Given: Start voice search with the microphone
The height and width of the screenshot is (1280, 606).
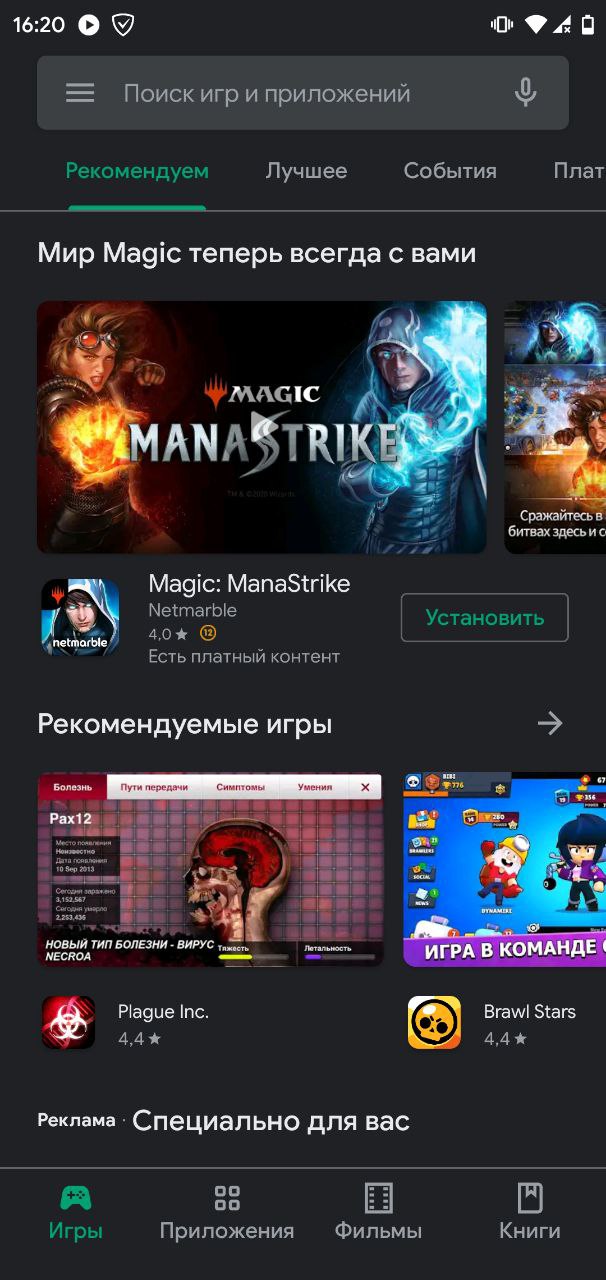Looking at the screenshot, I should pos(525,93).
